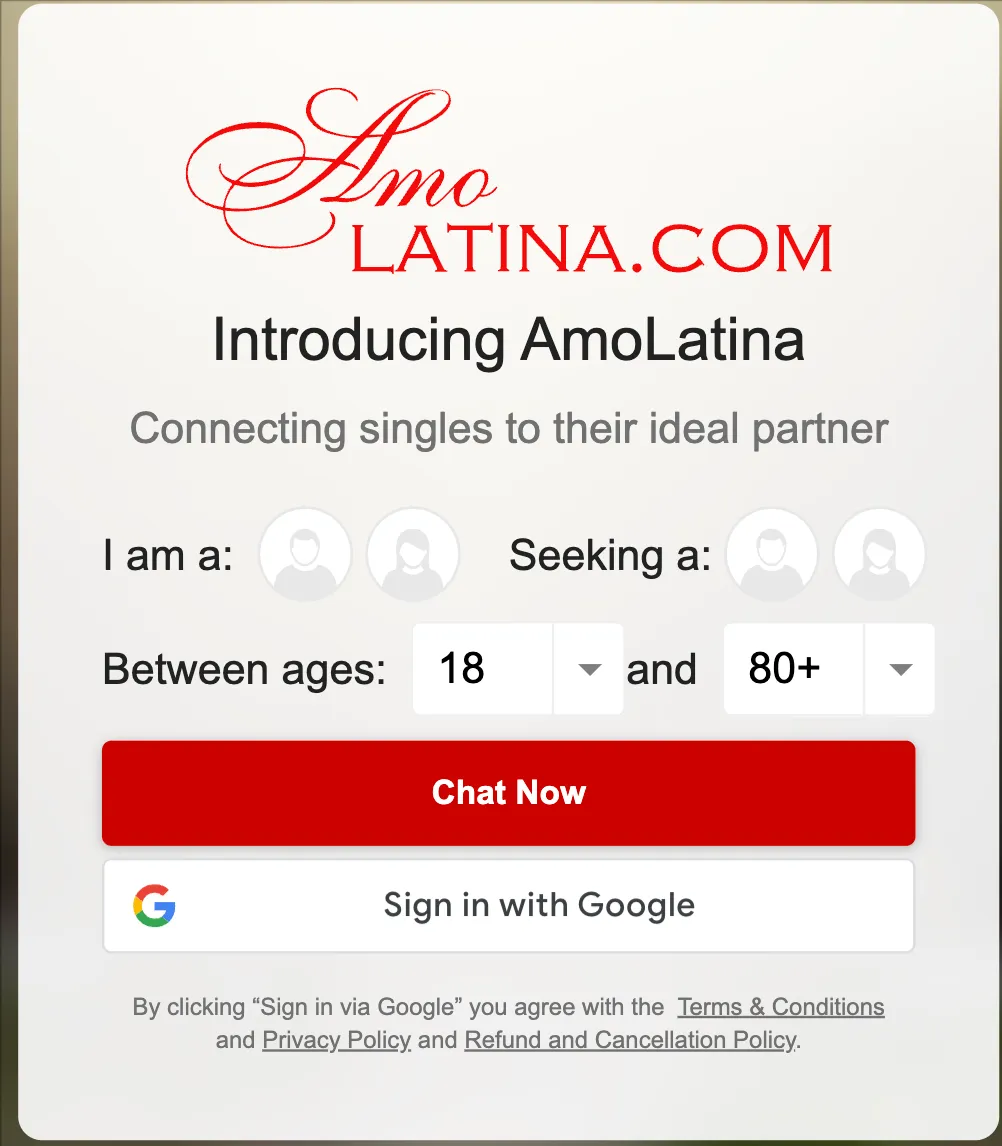Choose the female avatar under Seeking a

click(879, 555)
